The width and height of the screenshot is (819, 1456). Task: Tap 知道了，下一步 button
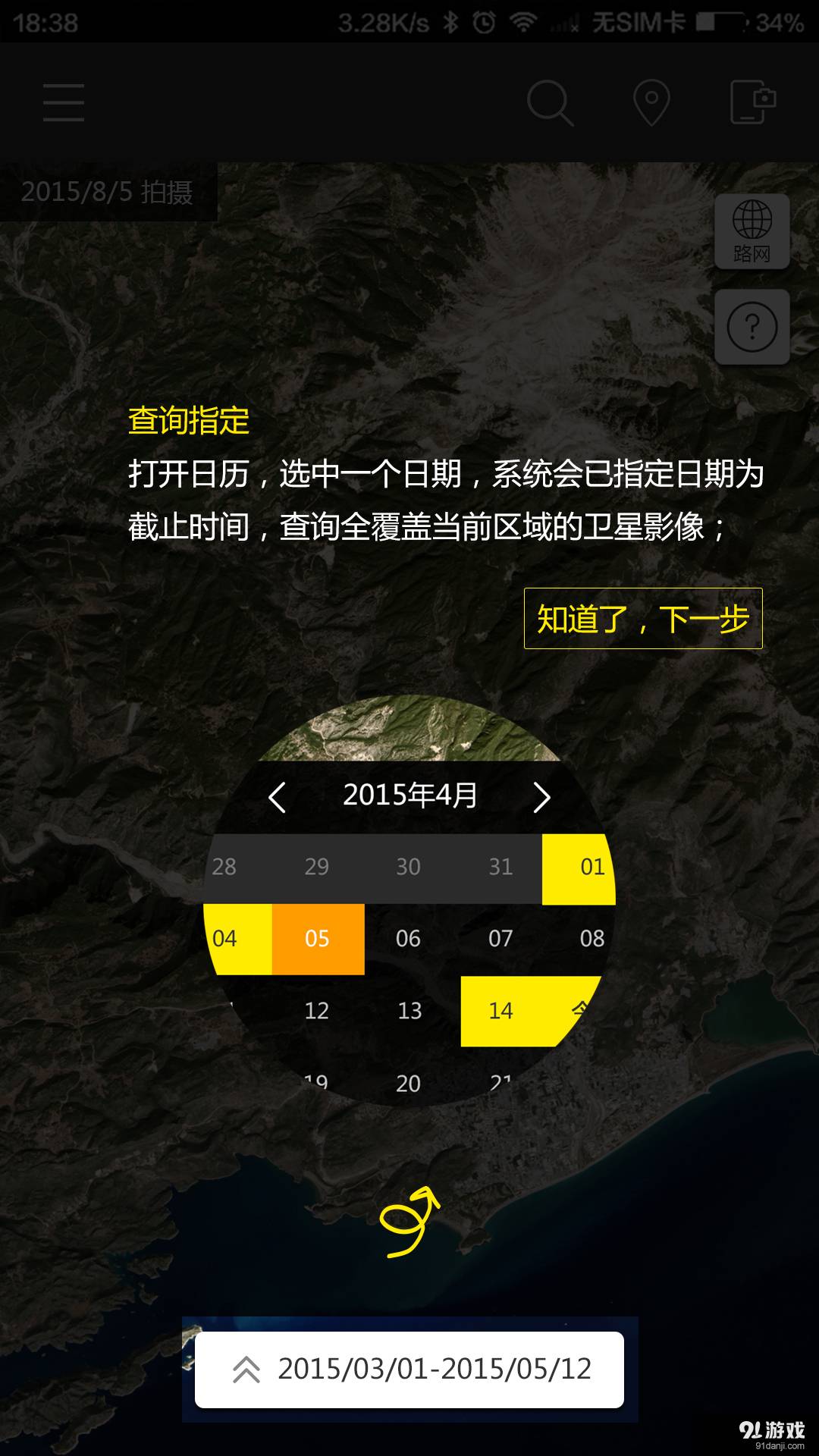[642, 619]
